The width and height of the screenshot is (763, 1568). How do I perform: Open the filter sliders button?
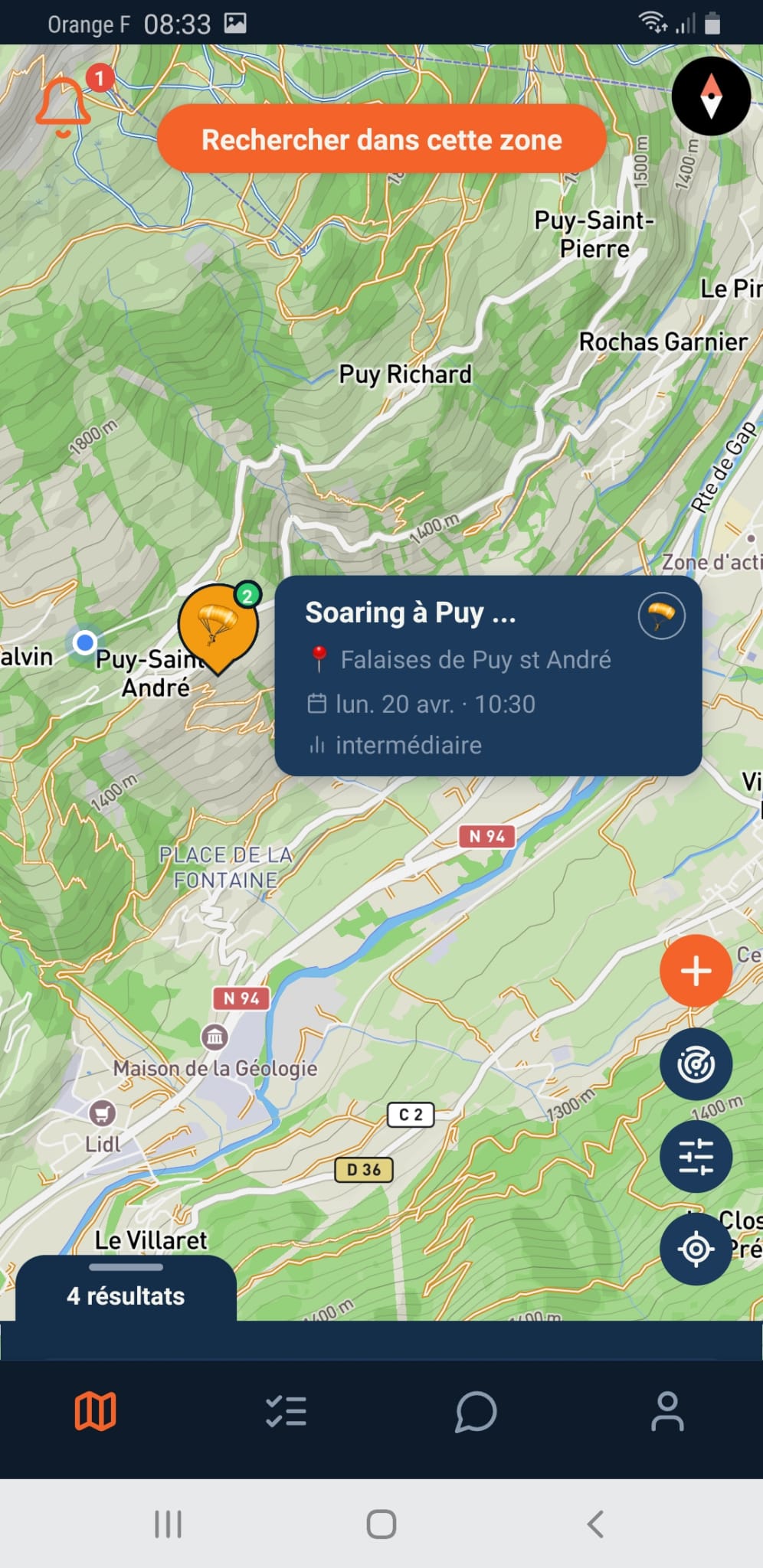point(696,1156)
